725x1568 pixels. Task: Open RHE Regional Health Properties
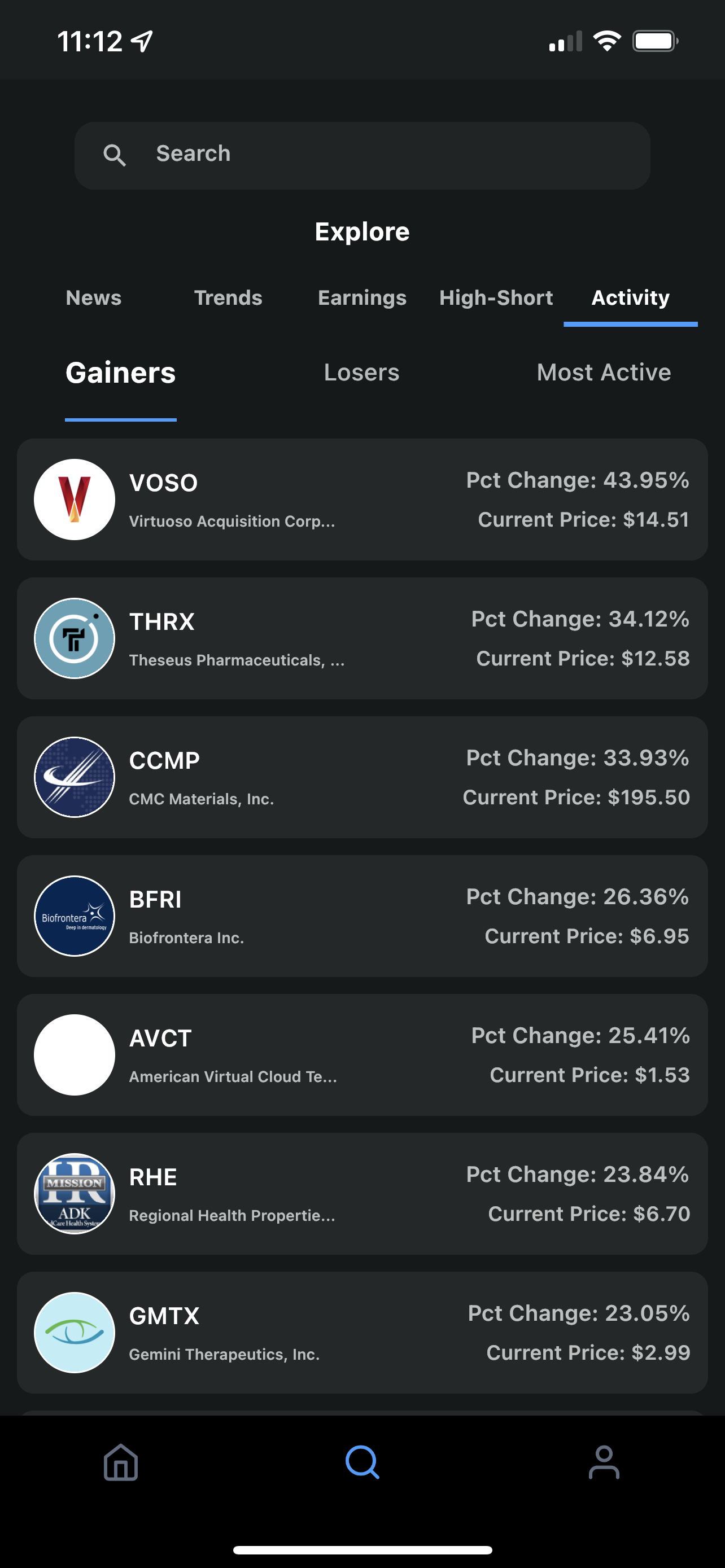coord(362,1194)
